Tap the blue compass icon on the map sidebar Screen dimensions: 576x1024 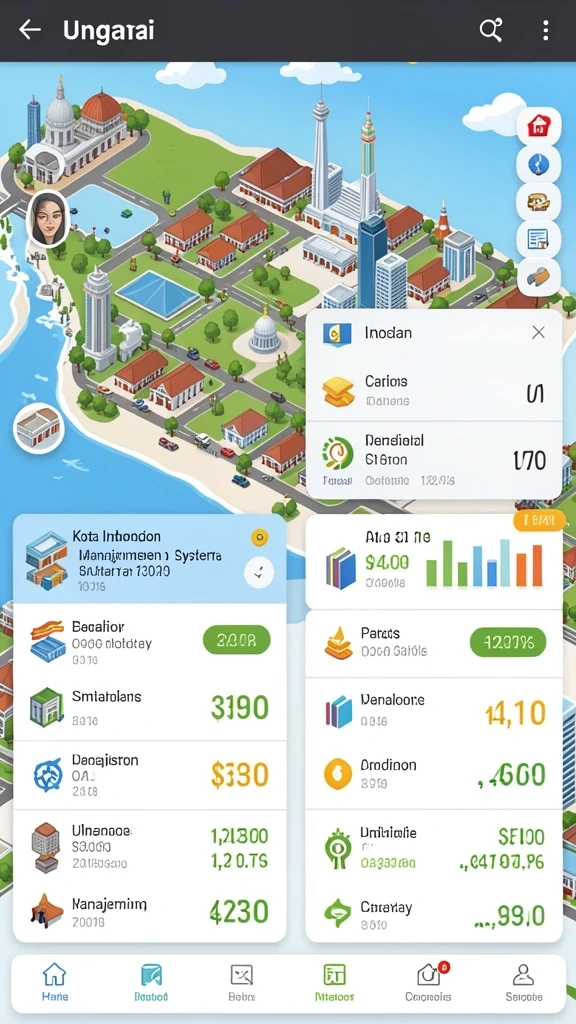tap(539, 165)
